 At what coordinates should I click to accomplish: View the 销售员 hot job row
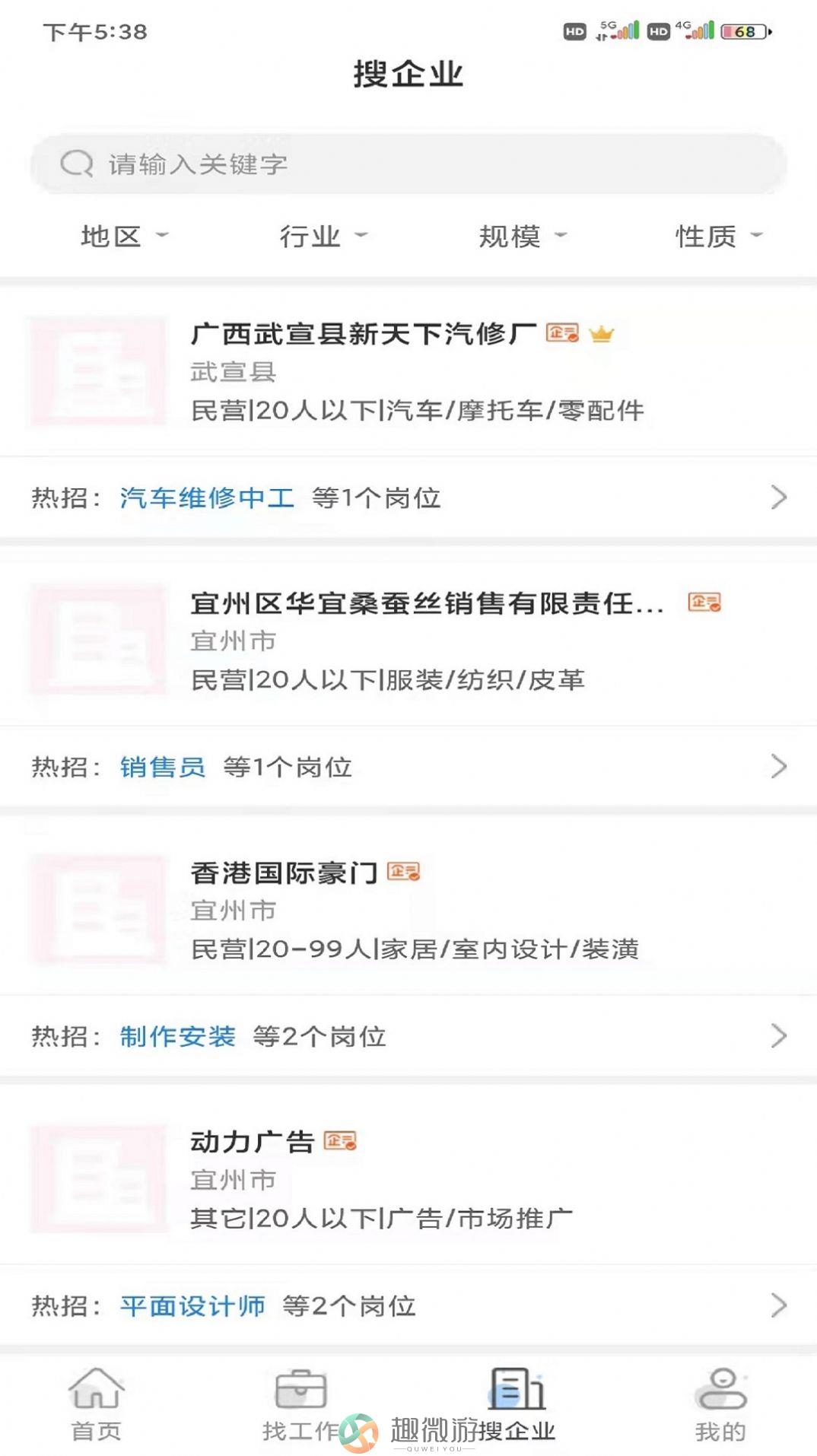tap(408, 767)
